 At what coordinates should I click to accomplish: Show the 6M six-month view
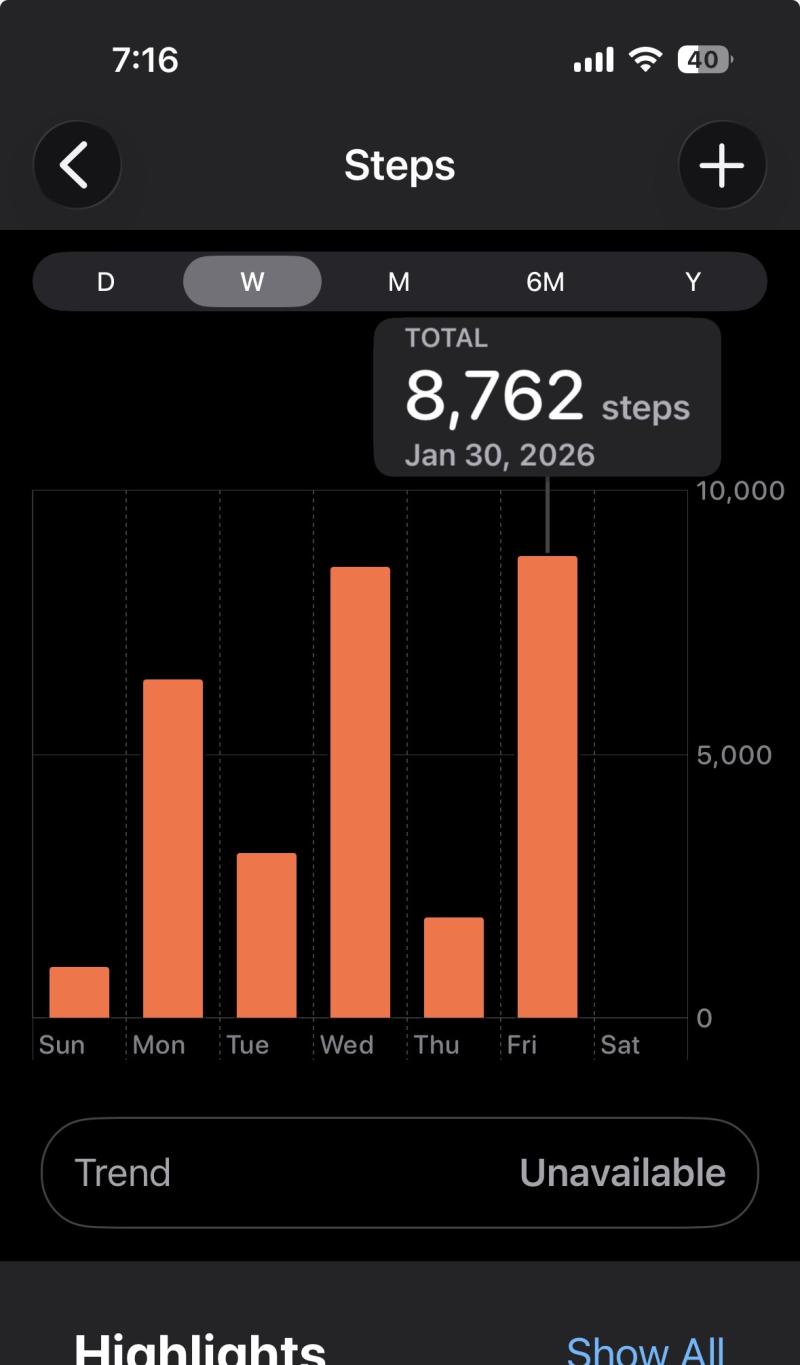tap(545, 282)
